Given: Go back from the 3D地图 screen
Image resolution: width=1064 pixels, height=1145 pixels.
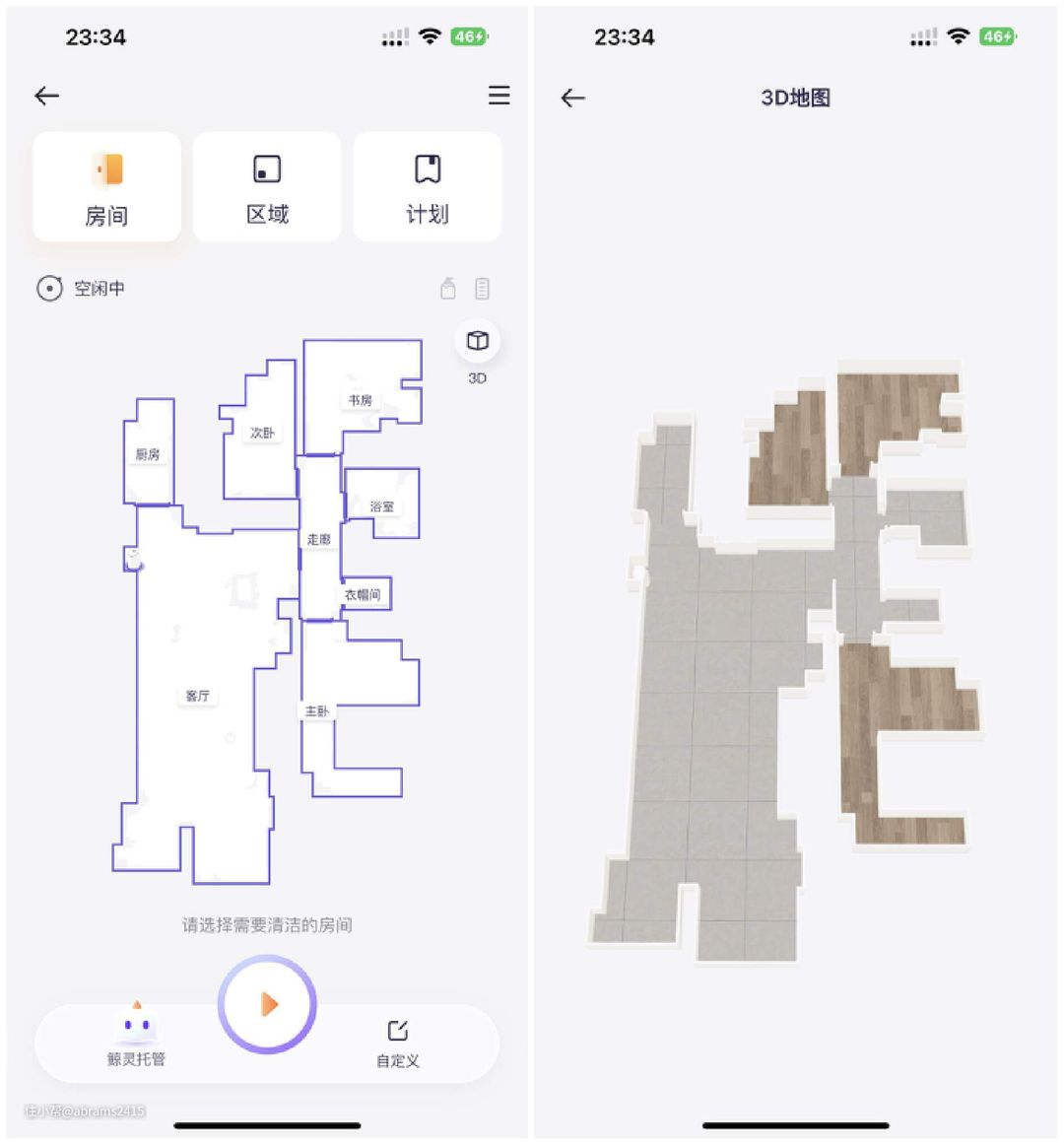Looking at the screenshot, I should coord(572,98).
